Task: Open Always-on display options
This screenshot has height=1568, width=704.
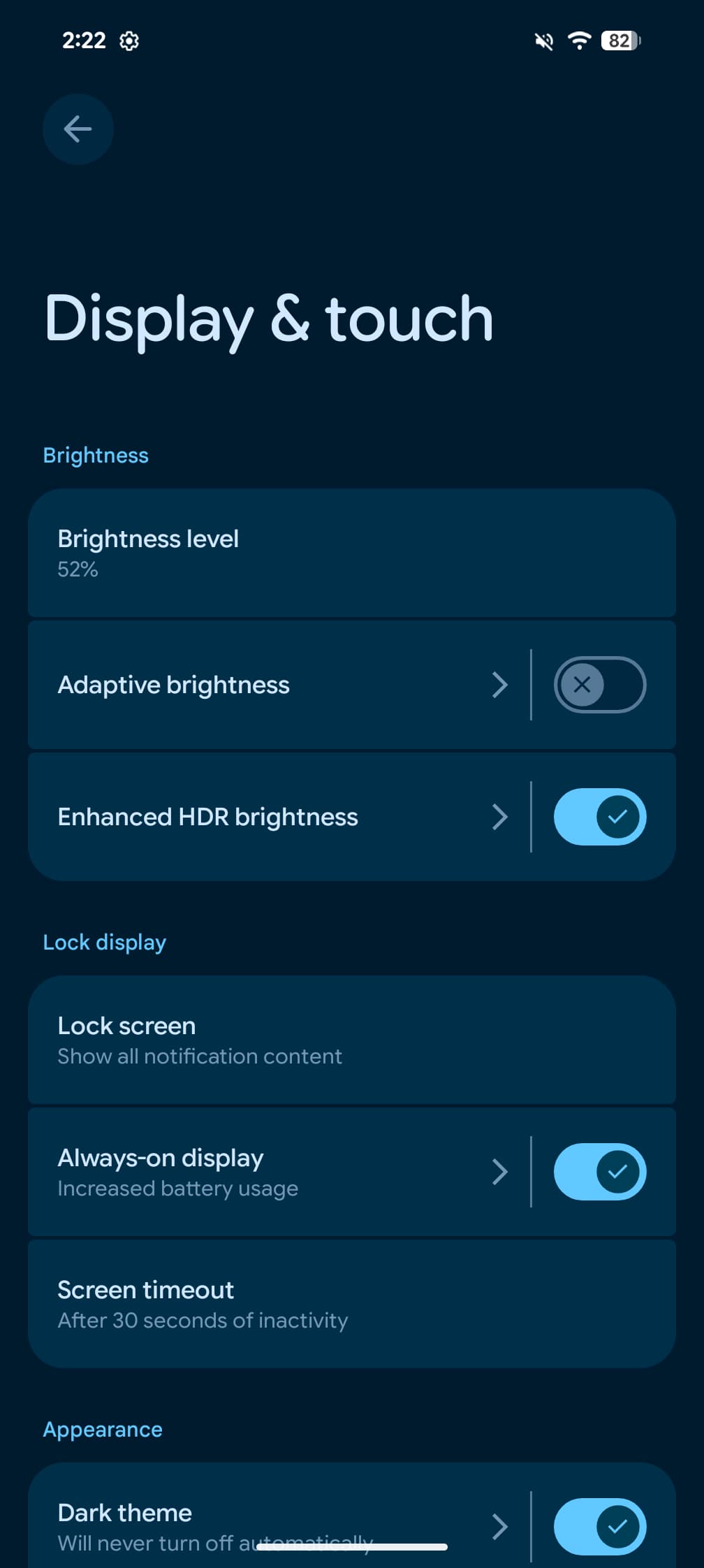Action: 279,1172
